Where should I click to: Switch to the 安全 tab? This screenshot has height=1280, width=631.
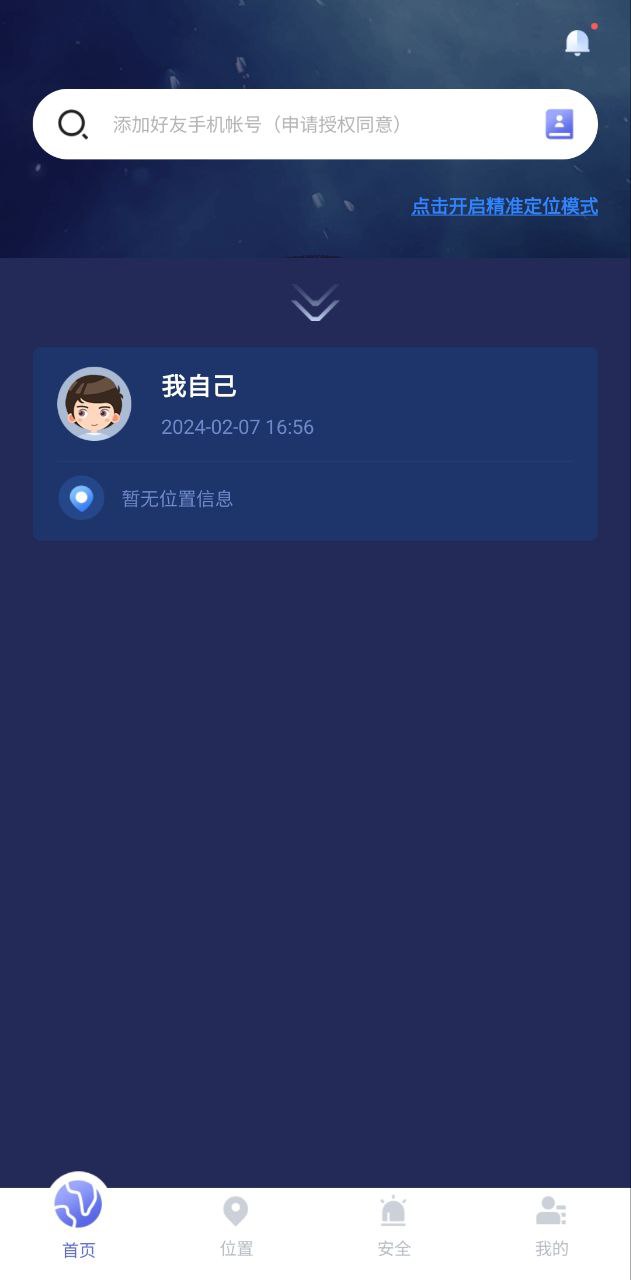(x=394, y=1226)
